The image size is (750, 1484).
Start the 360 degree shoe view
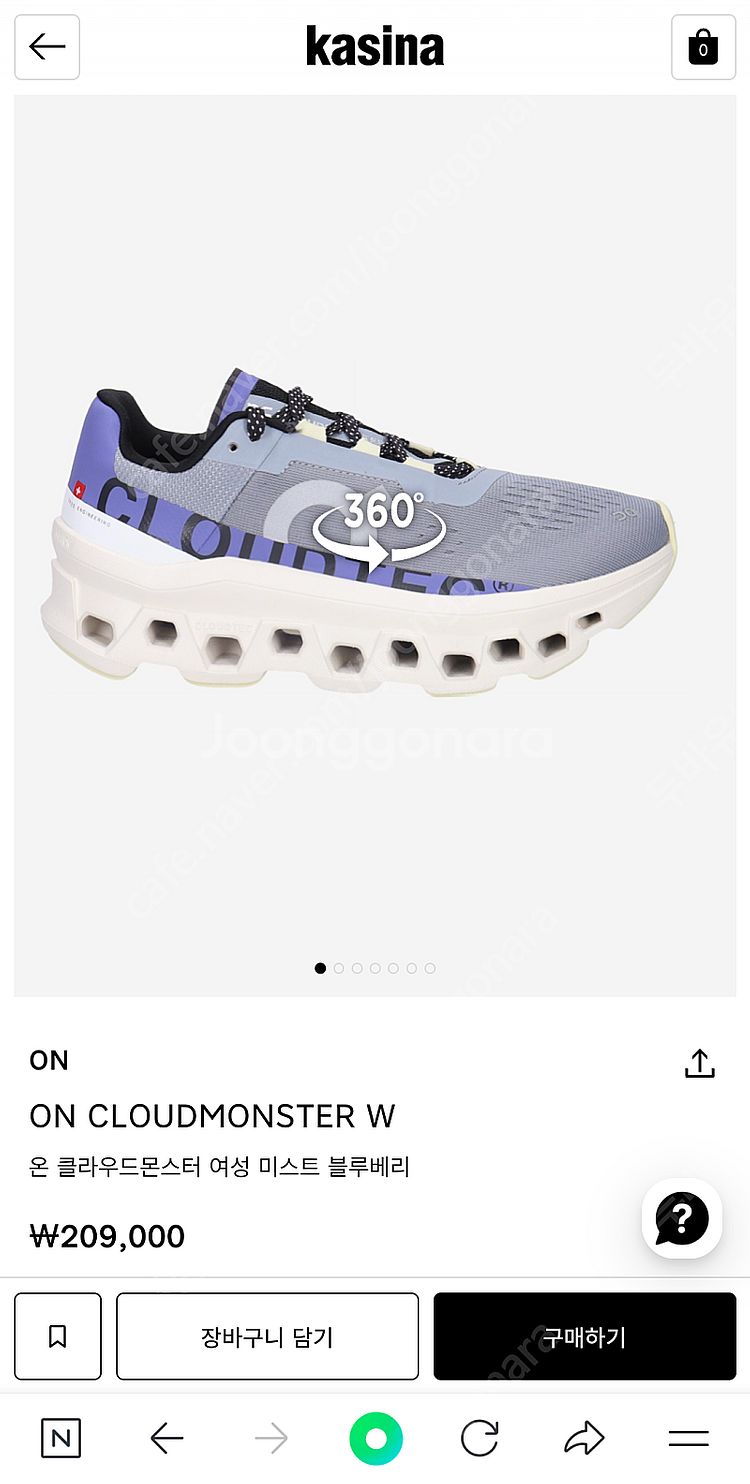point(378,530)
